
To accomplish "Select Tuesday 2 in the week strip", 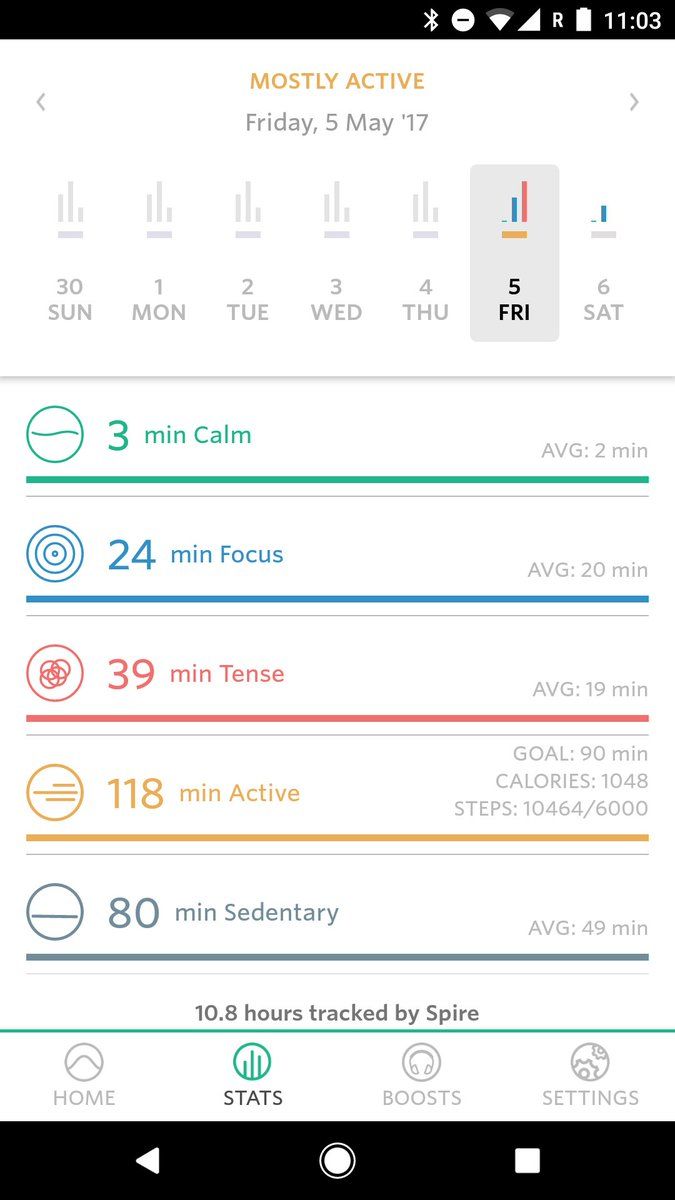I will (x=248, y=255).
